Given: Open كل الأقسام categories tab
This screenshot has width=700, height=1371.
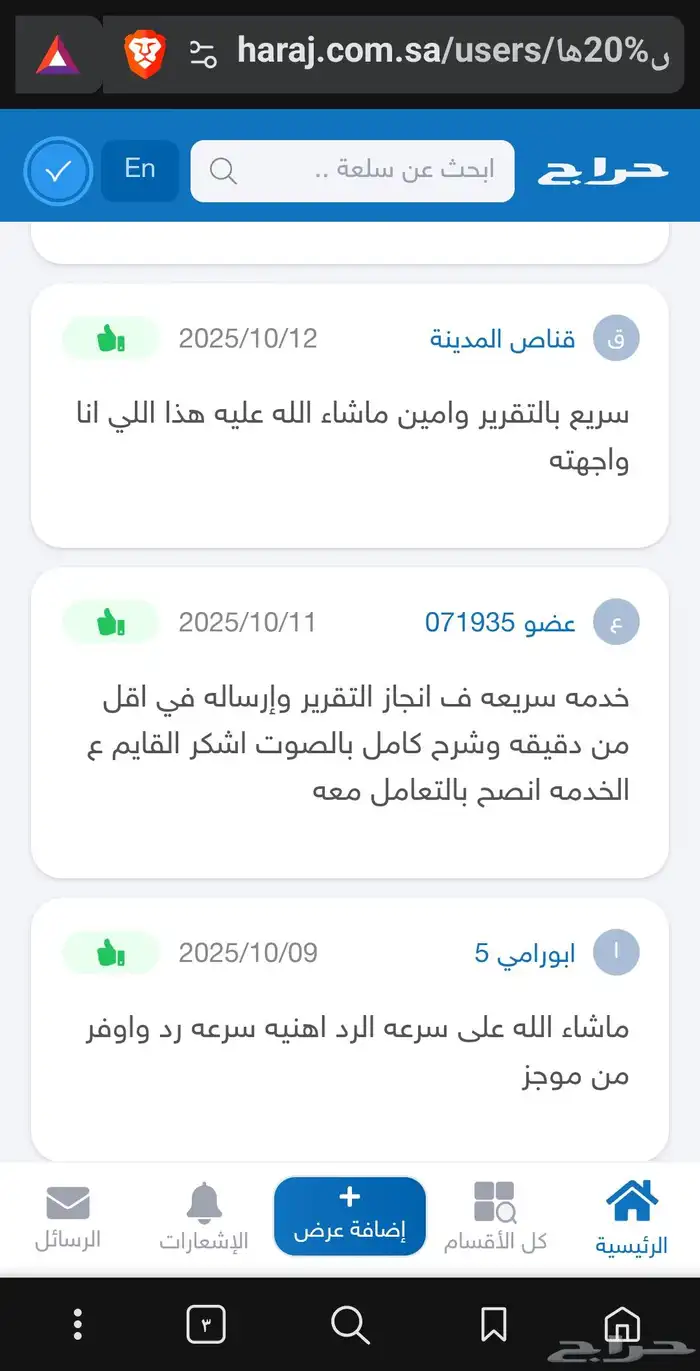Looking at the screenshot, I should [x=495, y=1217].
